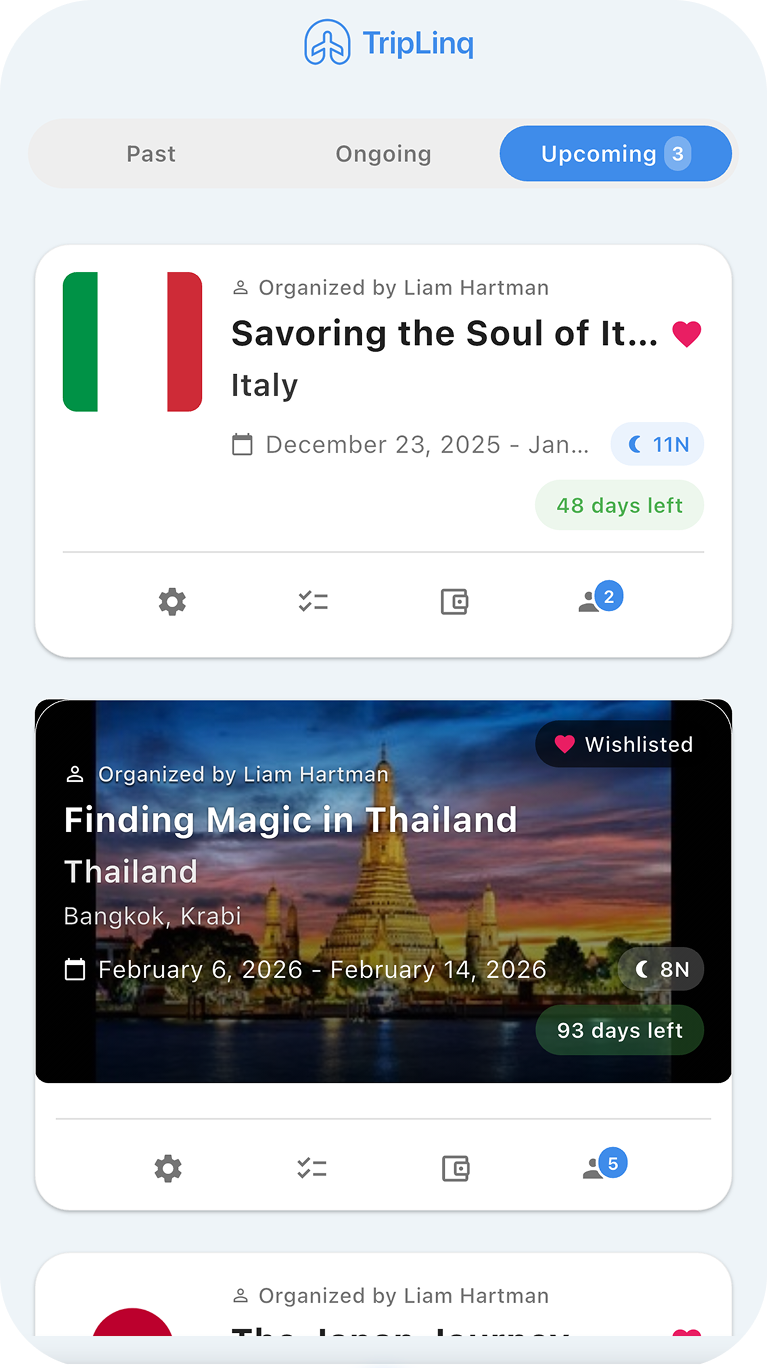Screen dimensions: 767x1368
Task: Switch to the Ongoing tab
Action: (x=383, y=153)
